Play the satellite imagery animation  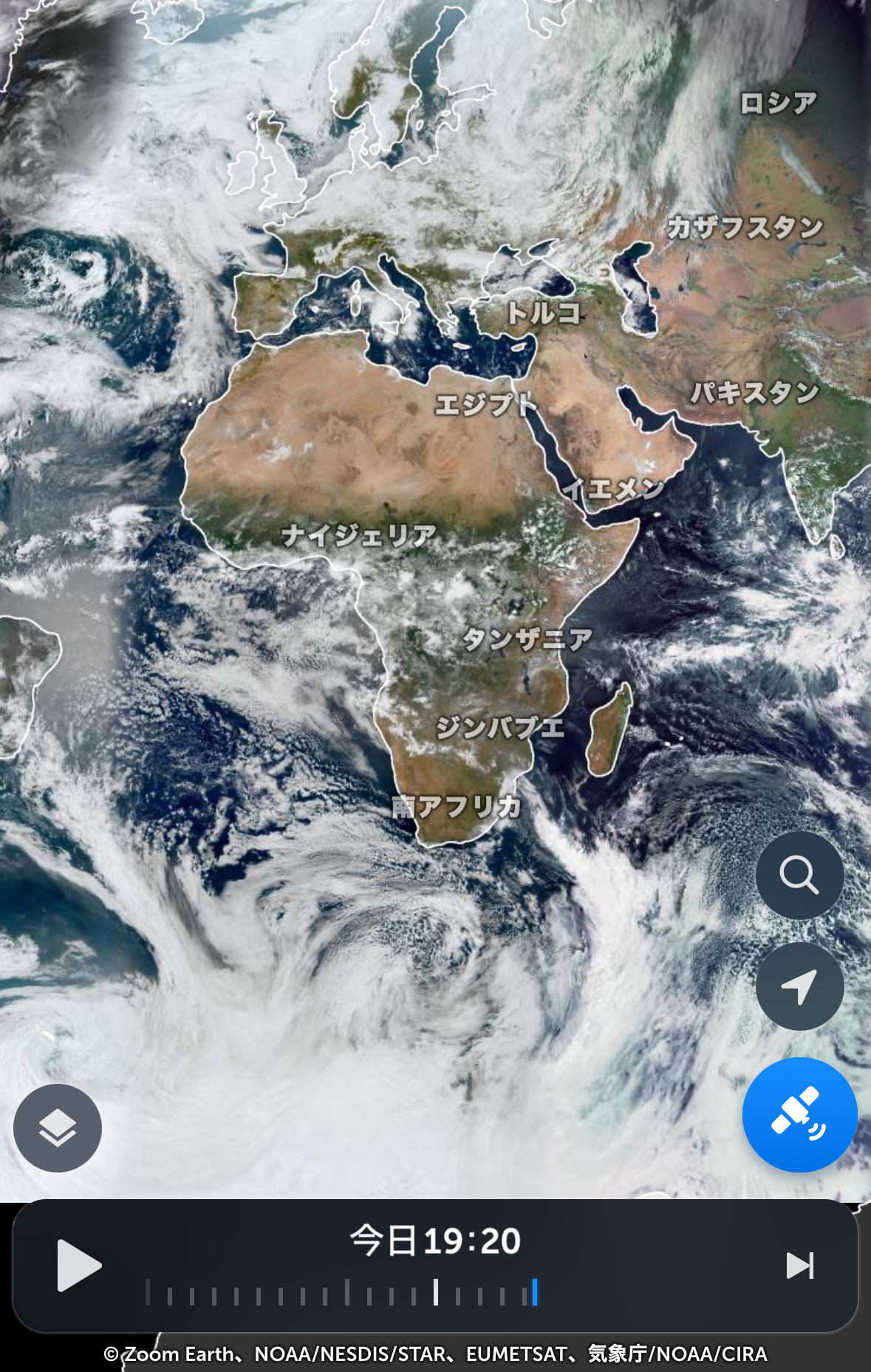[x=78, y=1266]
